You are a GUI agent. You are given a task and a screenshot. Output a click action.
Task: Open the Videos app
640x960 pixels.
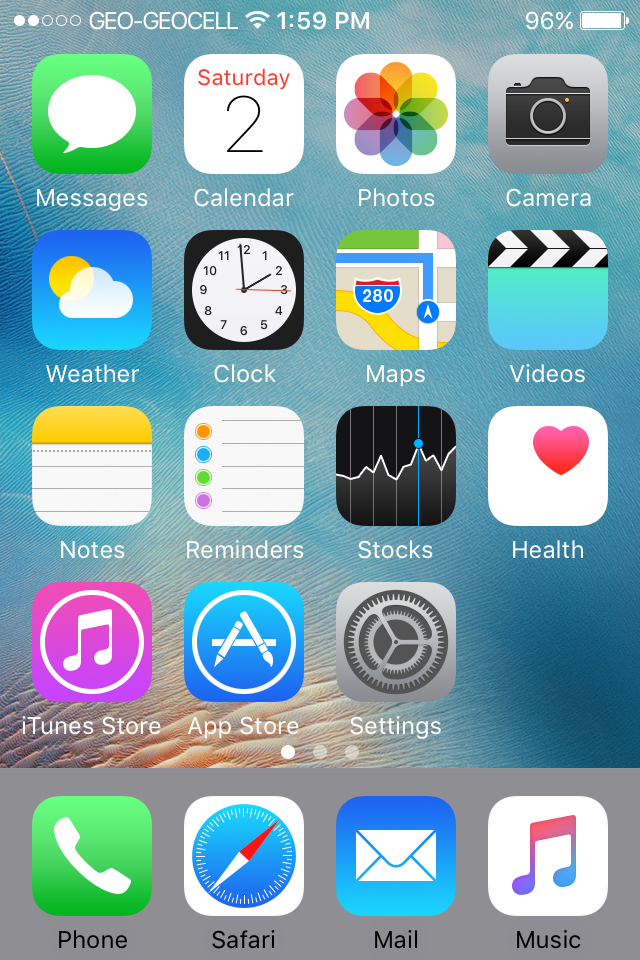click(548, 290)
